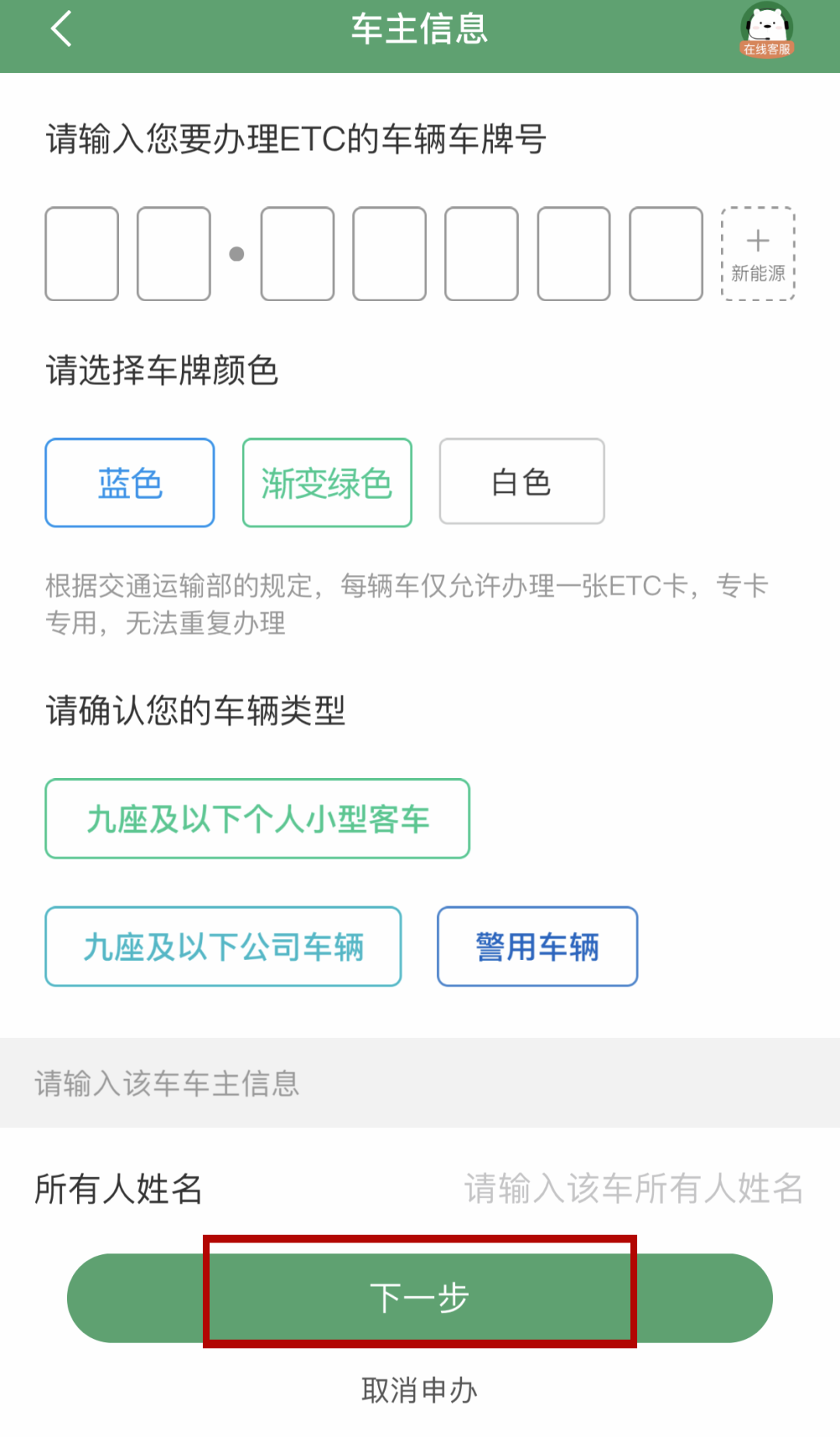Choose 白色 plate color
This screenshot has height=1437, width=840.
point(521,482)
